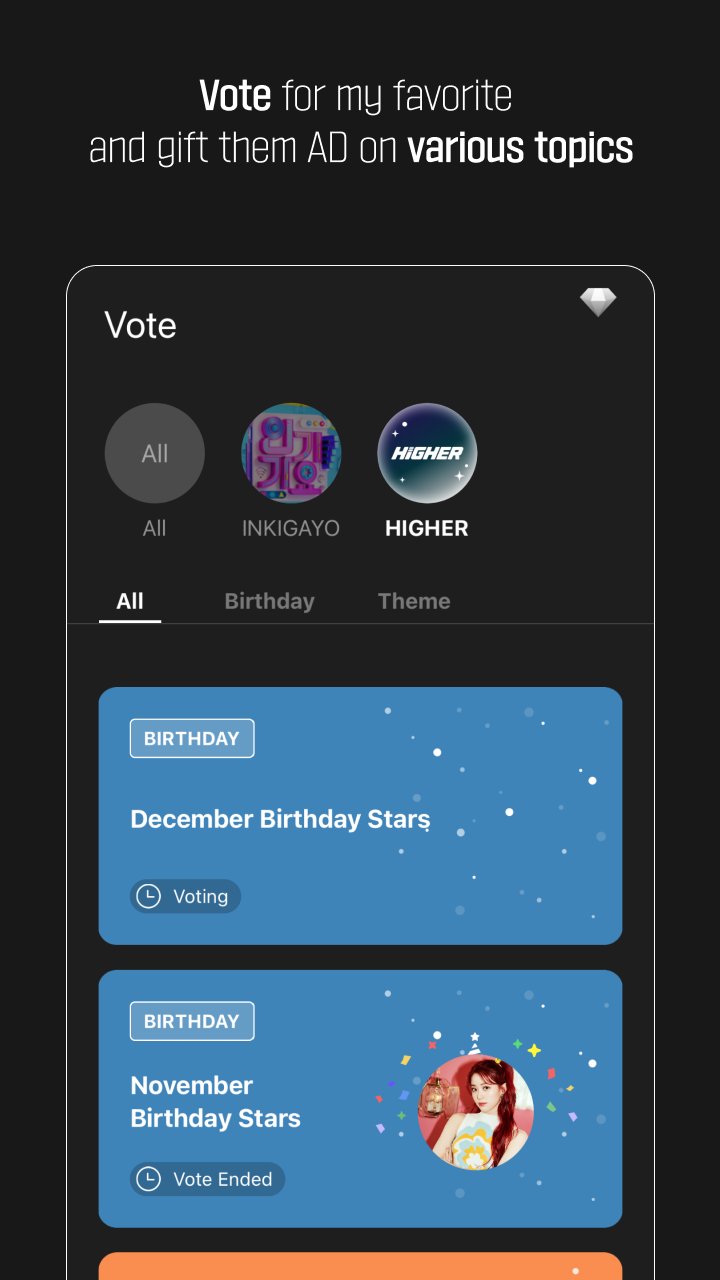Expand the HIGHER vote category

coord(427,470)
